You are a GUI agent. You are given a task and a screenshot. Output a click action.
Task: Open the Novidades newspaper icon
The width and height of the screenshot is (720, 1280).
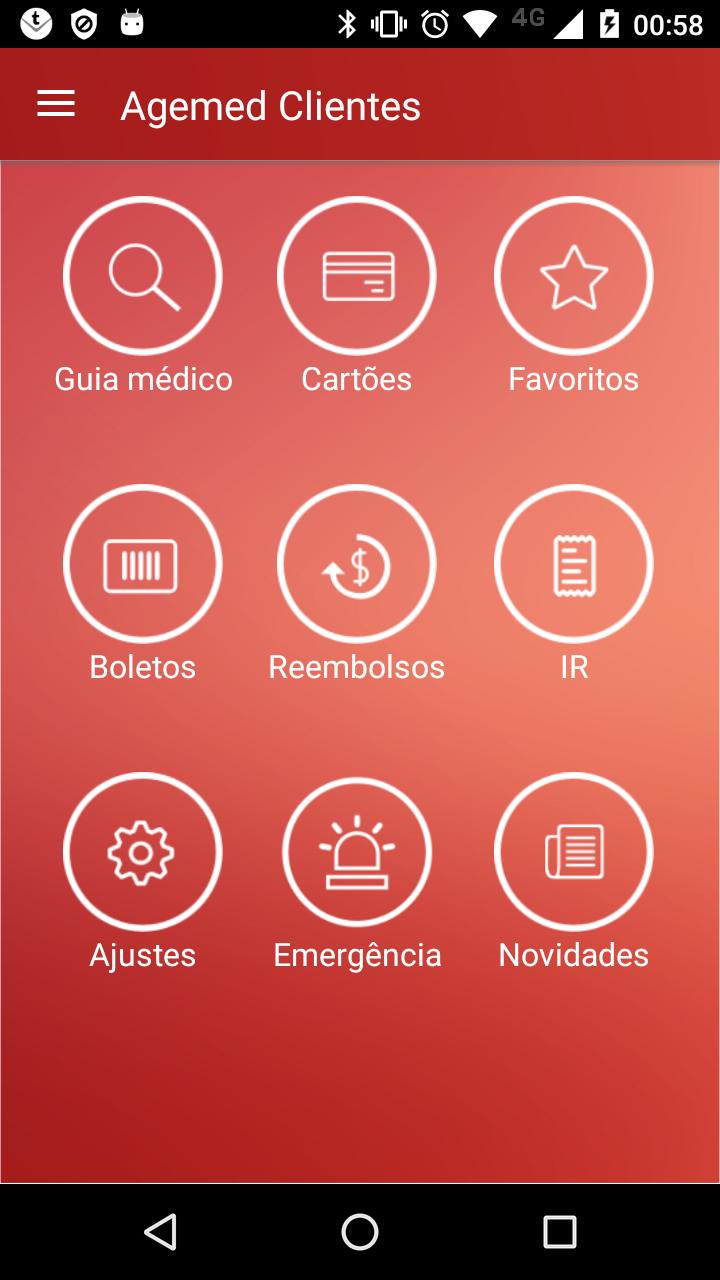click(x=573, y=851)
